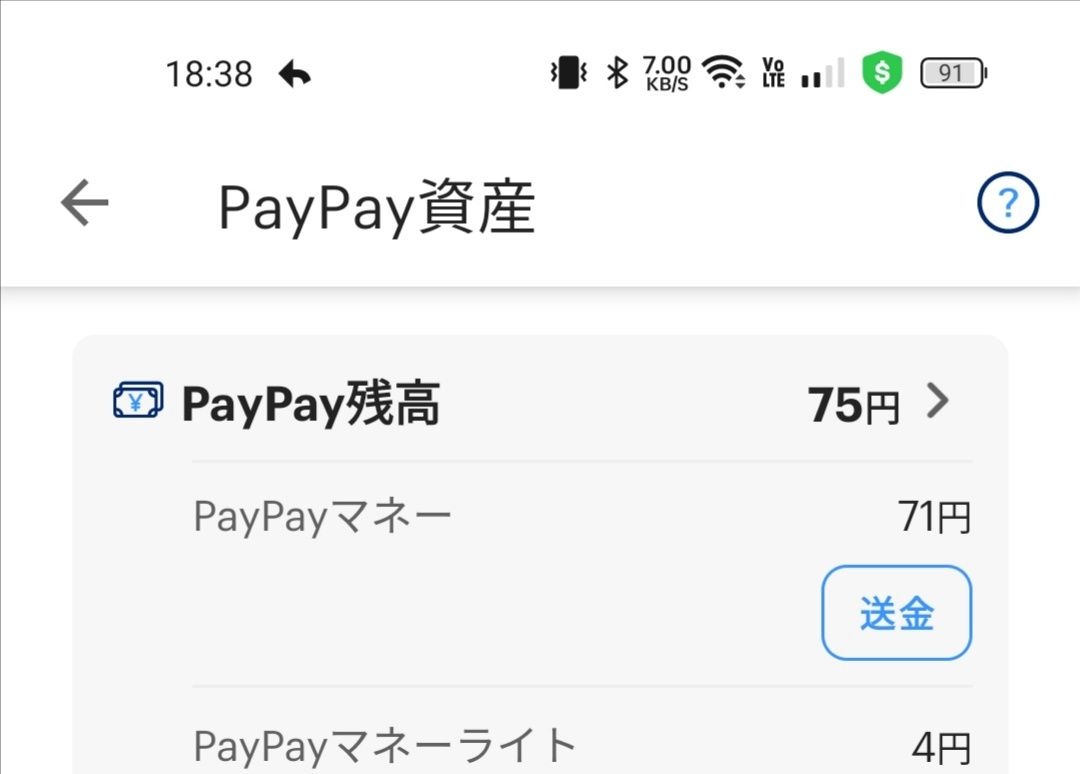Screen dimensions: 1080x774
Task: Tap the 送金 button under PayPayマネー
Action: pyautogui.click(x=896, y=613)
